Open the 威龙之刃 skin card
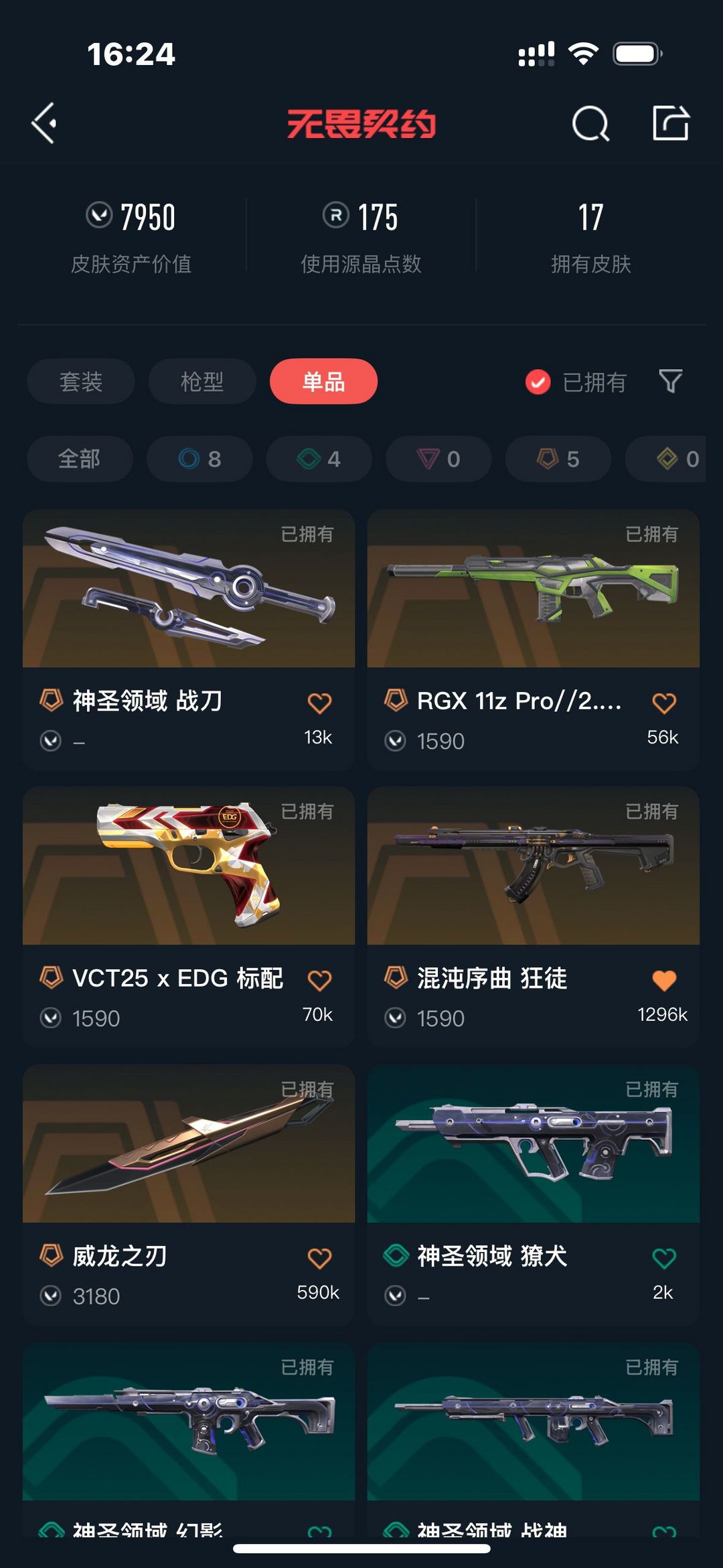723x1568 pixels. tap(189, 1195)
